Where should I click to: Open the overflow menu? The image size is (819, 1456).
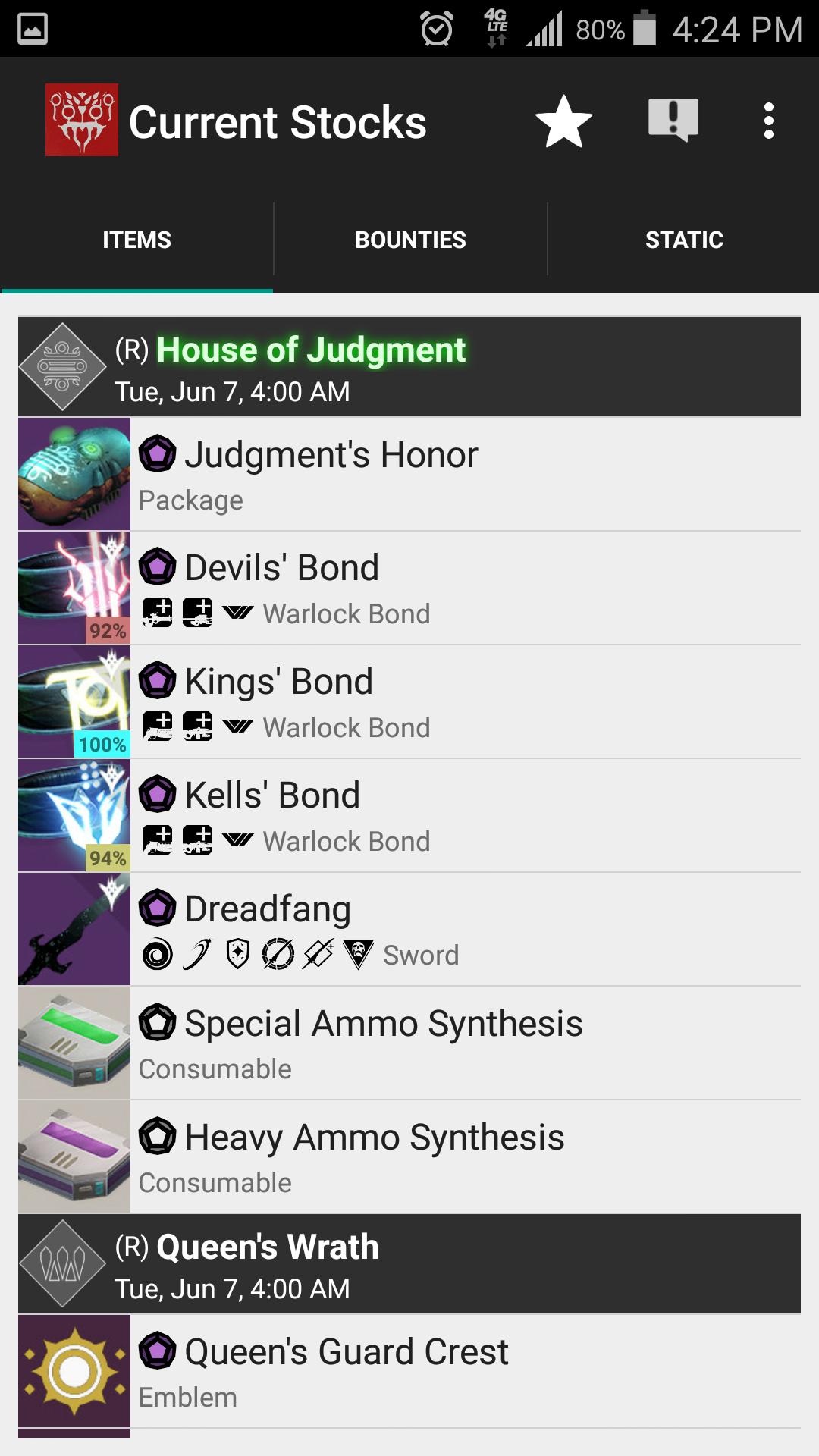768,121
